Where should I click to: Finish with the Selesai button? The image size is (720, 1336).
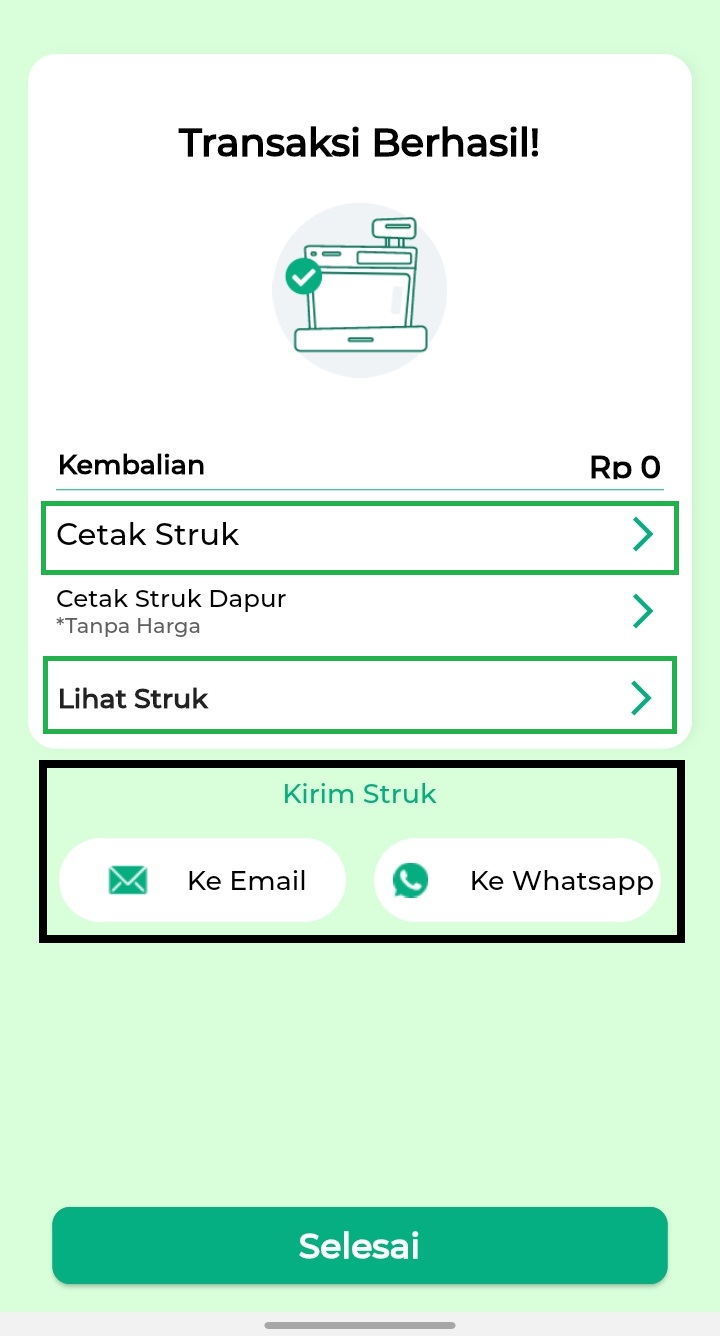pos(359,1245)
